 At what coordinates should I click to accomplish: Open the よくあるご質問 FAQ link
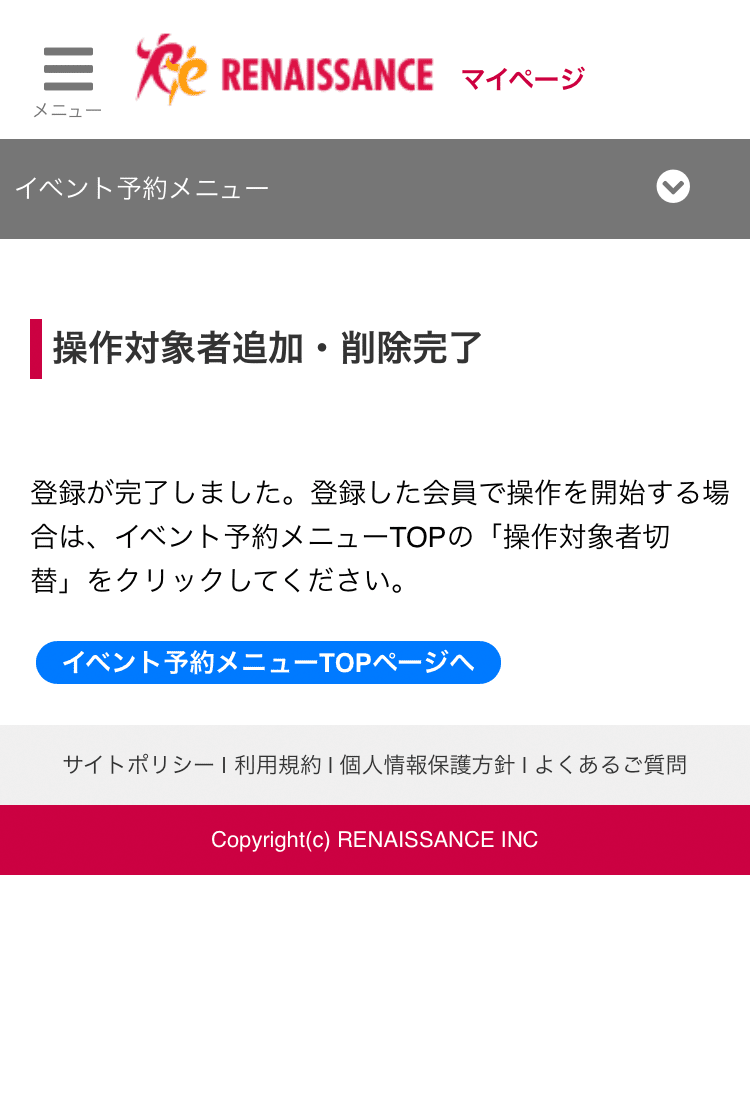click(610, 765)
